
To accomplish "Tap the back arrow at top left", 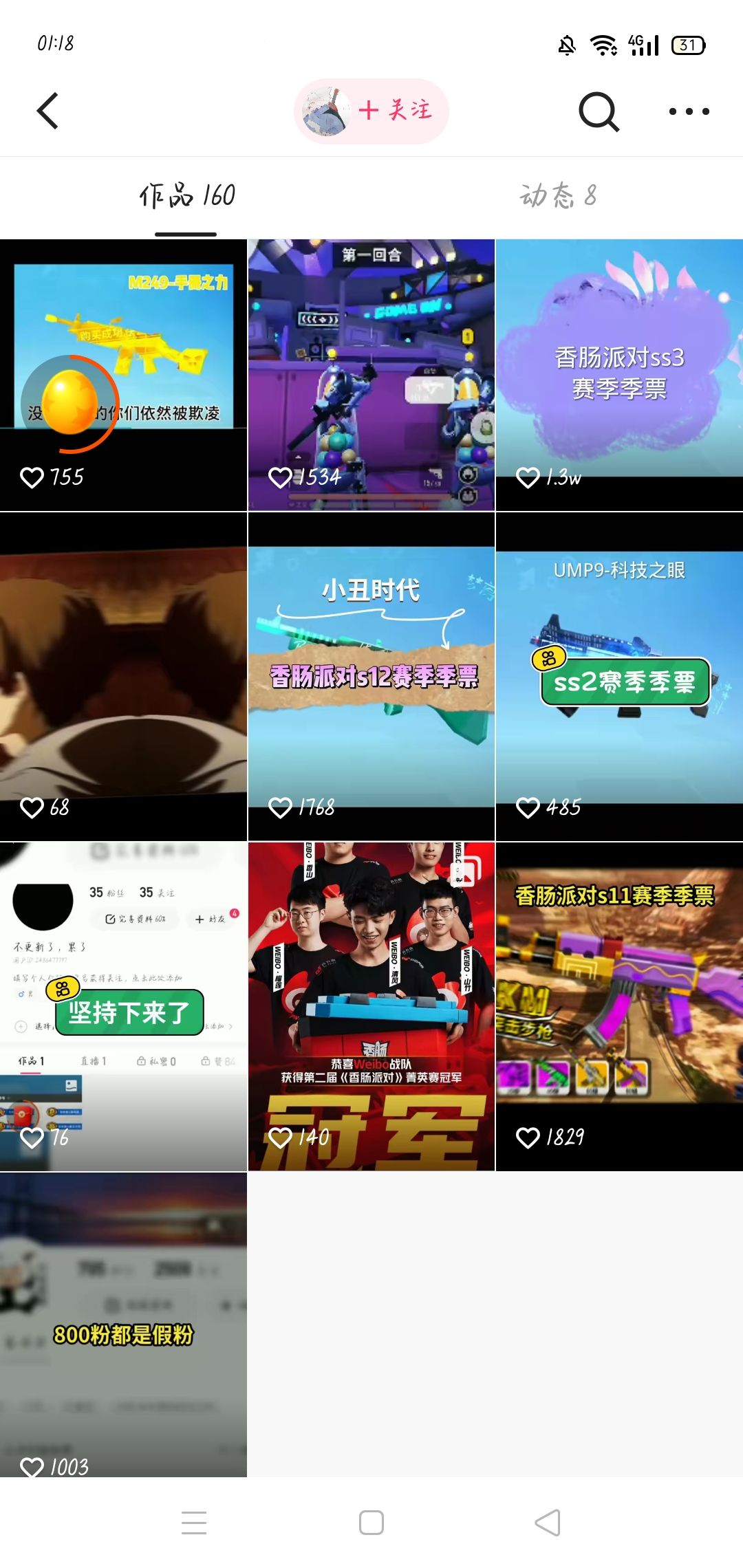I will [x=47, y=111].
